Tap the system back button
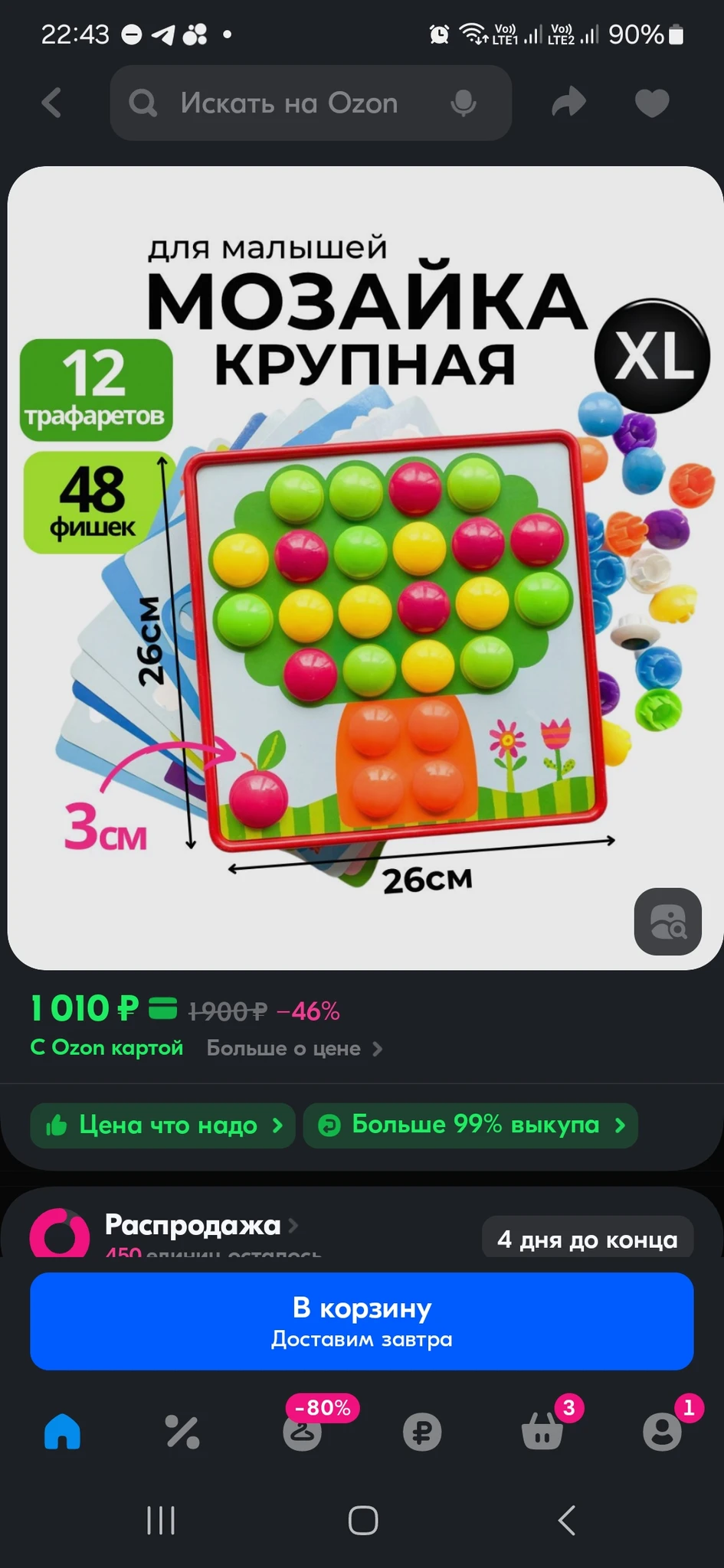 (566, 1521)
